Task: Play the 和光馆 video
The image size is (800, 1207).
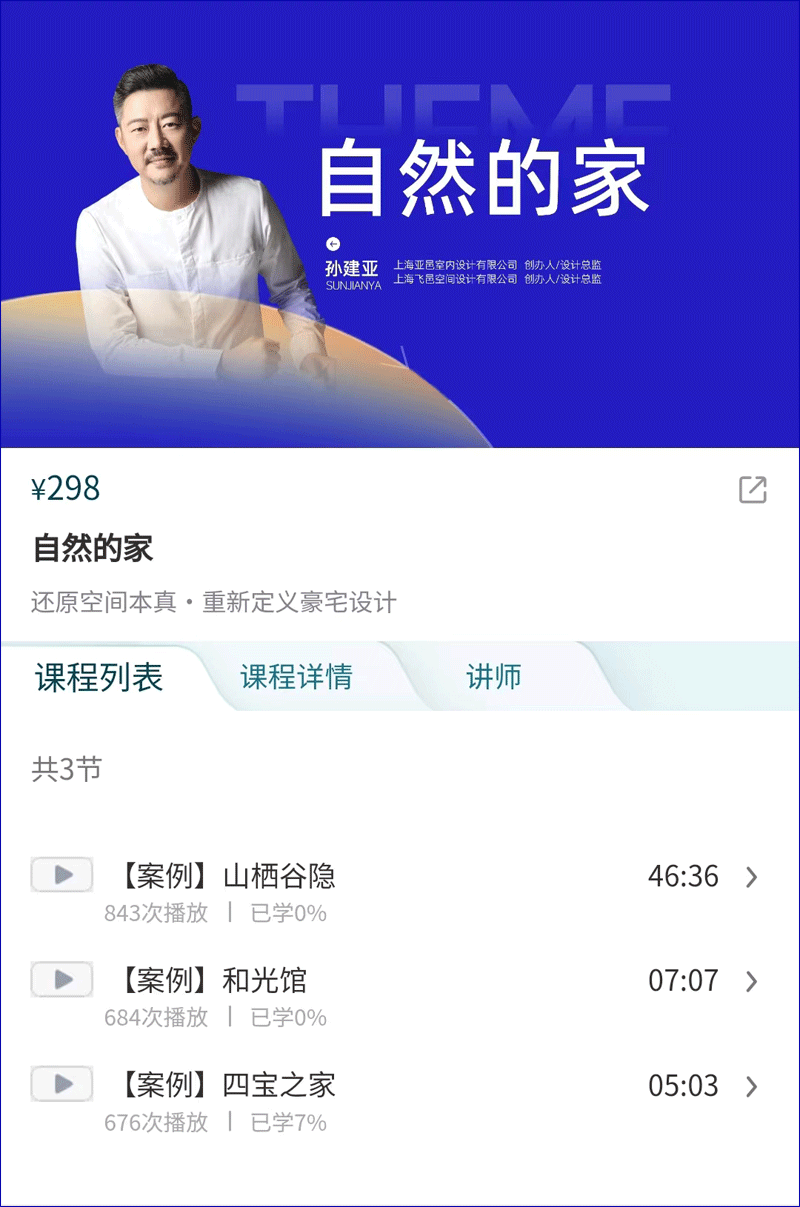Action: tap(62, 979)
